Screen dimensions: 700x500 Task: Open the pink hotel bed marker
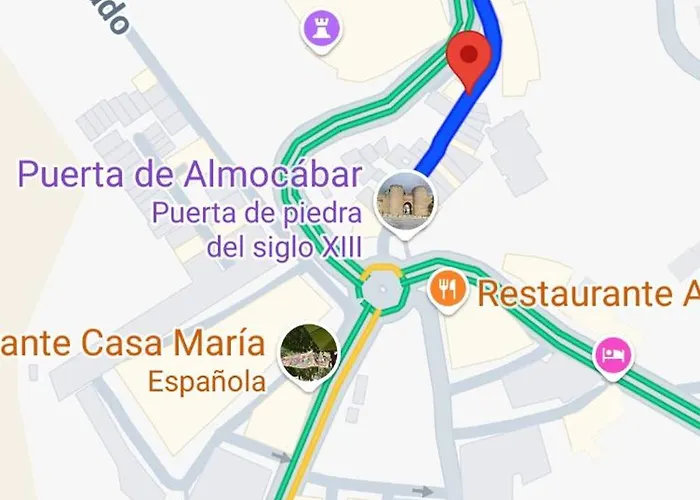(x=613, y=354)
